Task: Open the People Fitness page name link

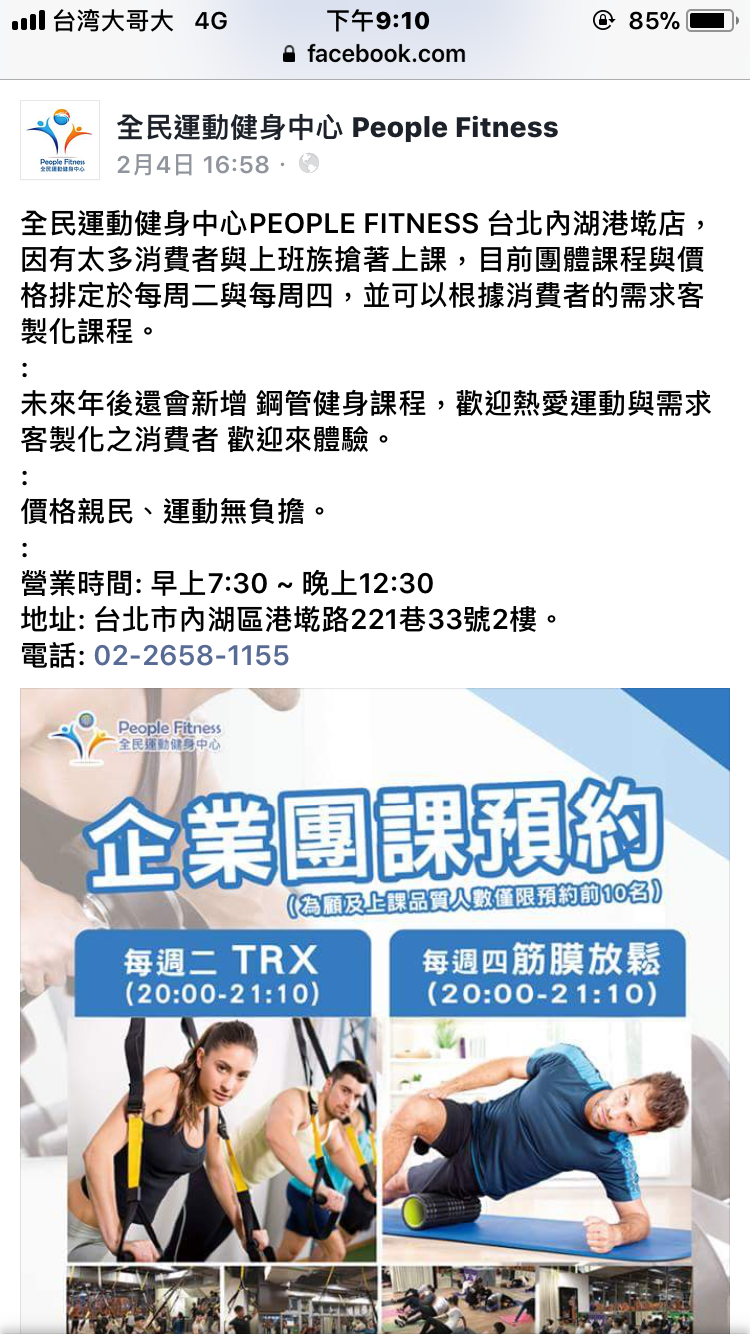Action: [337, 128]
